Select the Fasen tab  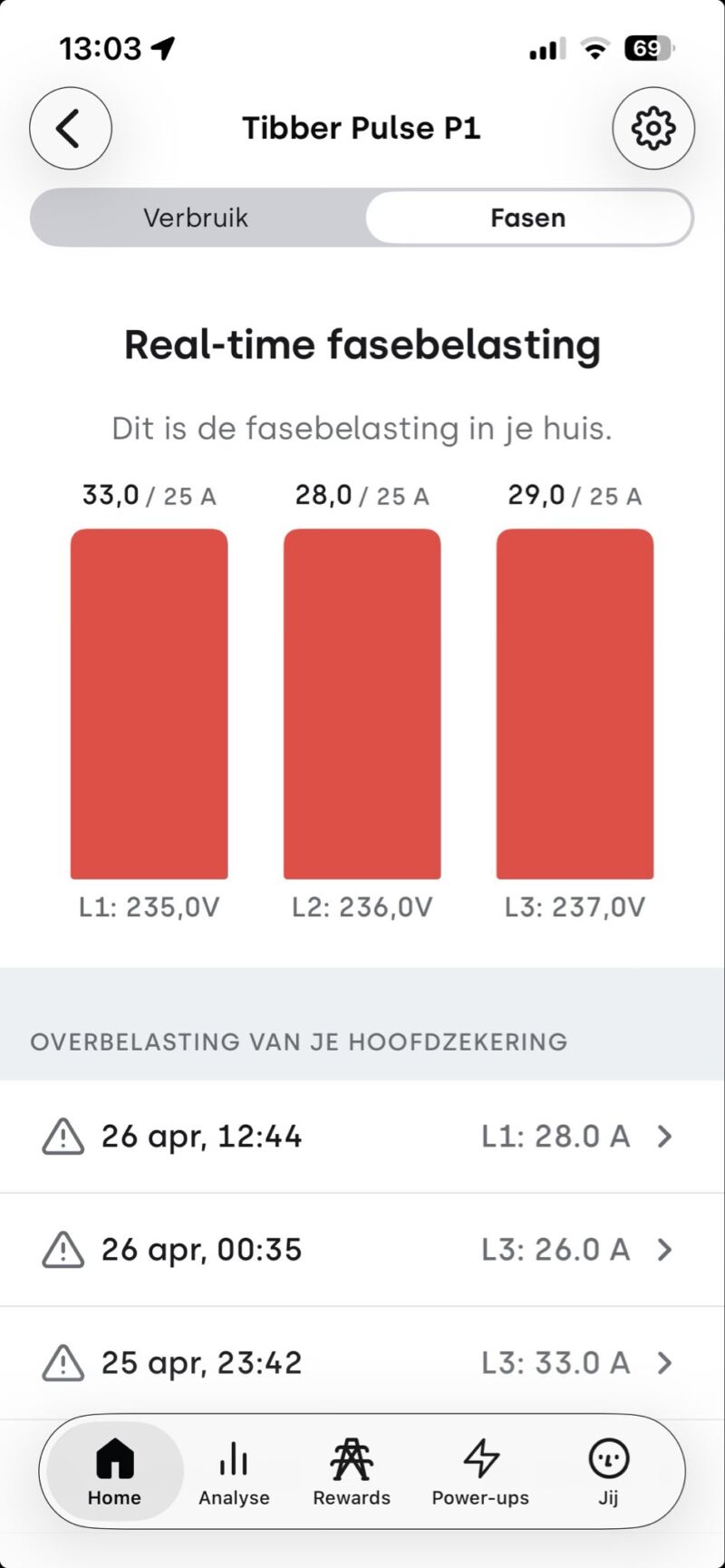pos(528,218)
